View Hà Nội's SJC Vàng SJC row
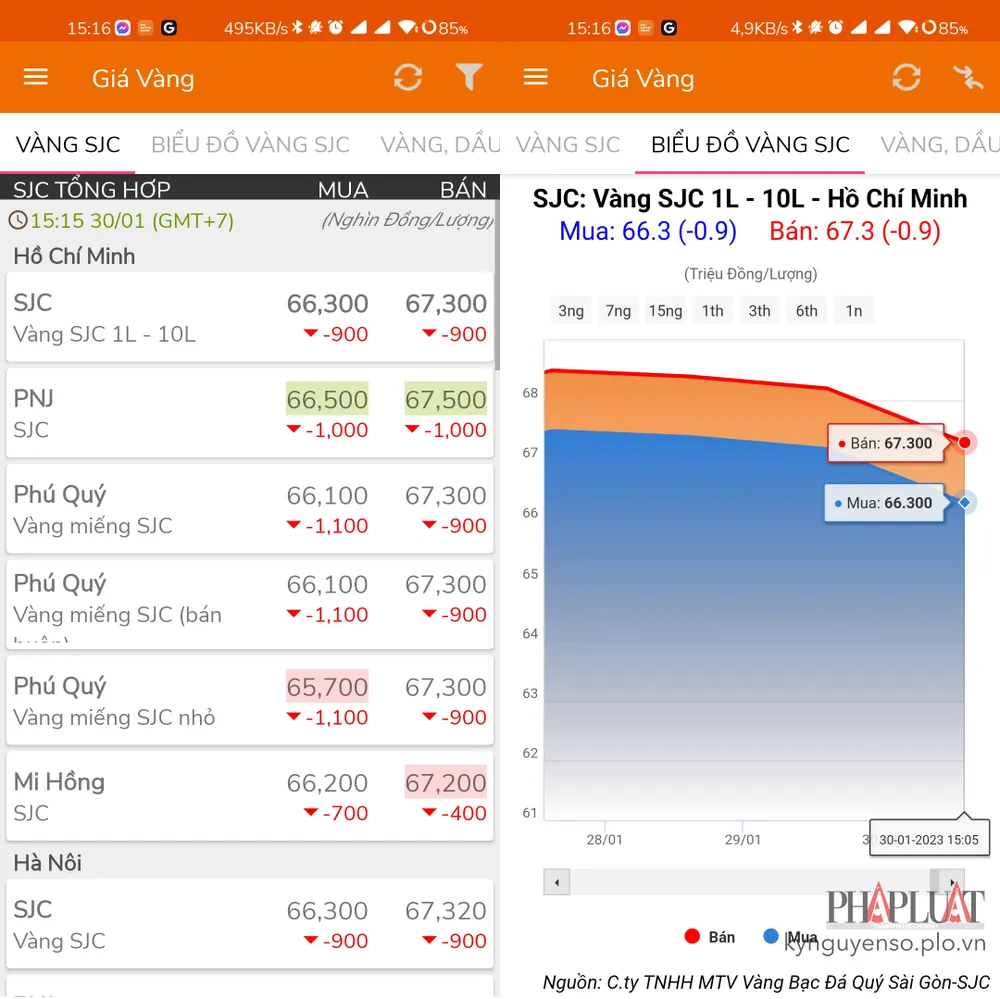Image resolution: width=1000 pixels, height=999 pixels. click(250, 925)
